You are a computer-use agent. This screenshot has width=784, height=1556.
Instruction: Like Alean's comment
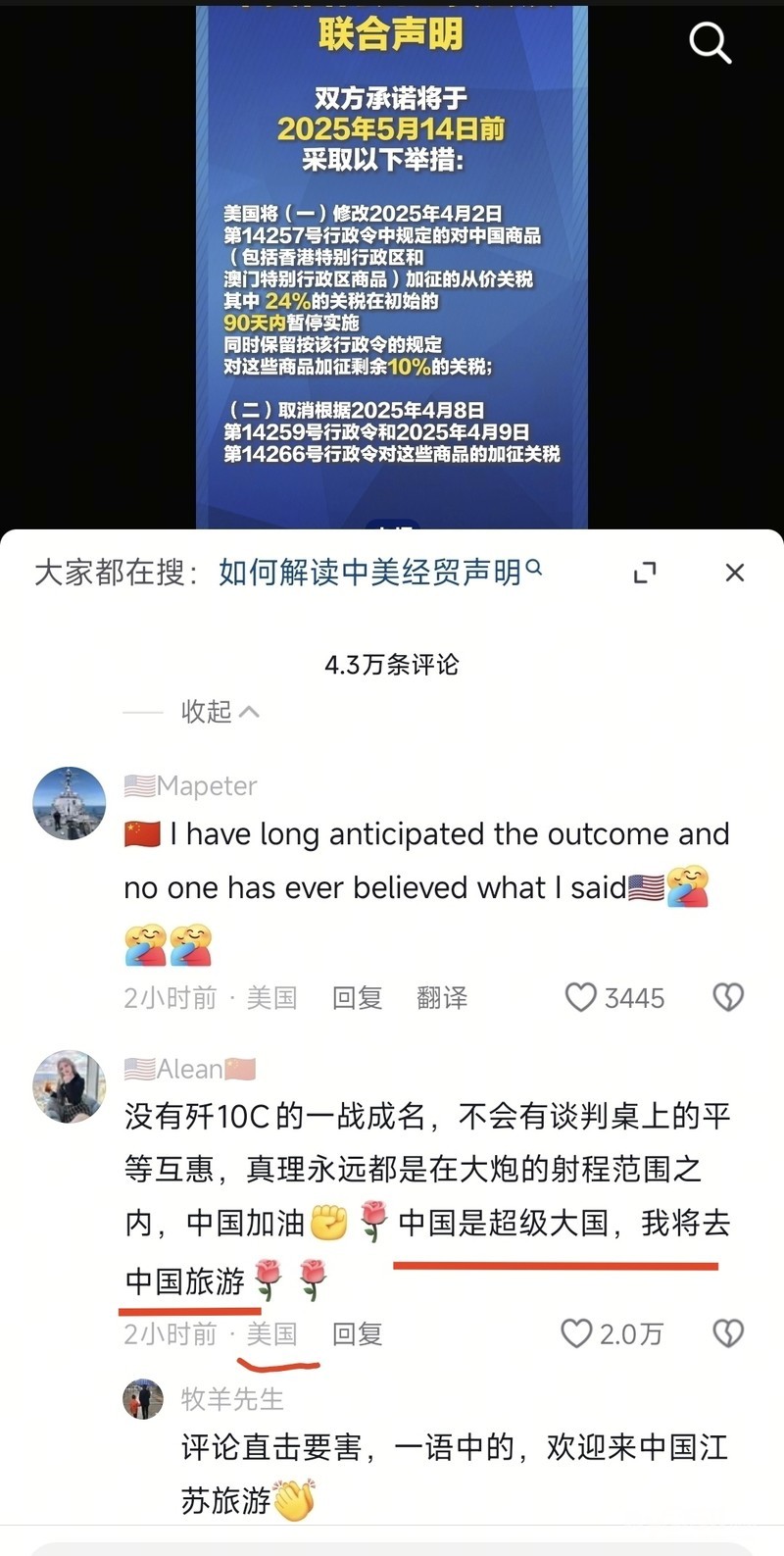[x=577, y=1333]
